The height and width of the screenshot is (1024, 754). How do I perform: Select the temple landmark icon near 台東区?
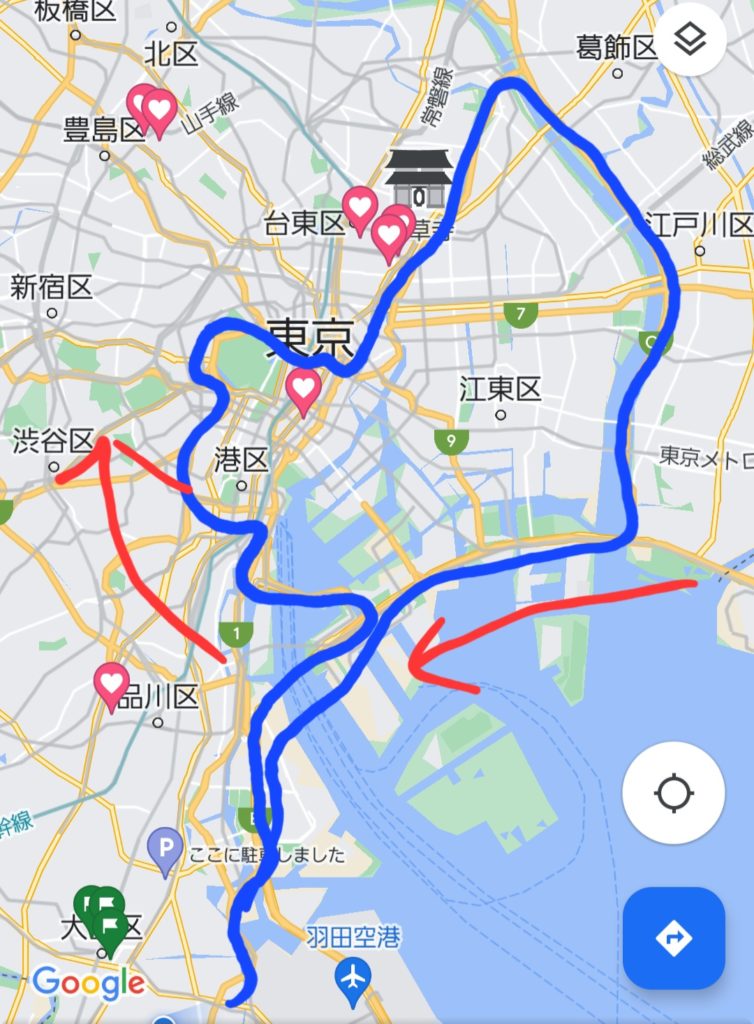click(420, 176)
